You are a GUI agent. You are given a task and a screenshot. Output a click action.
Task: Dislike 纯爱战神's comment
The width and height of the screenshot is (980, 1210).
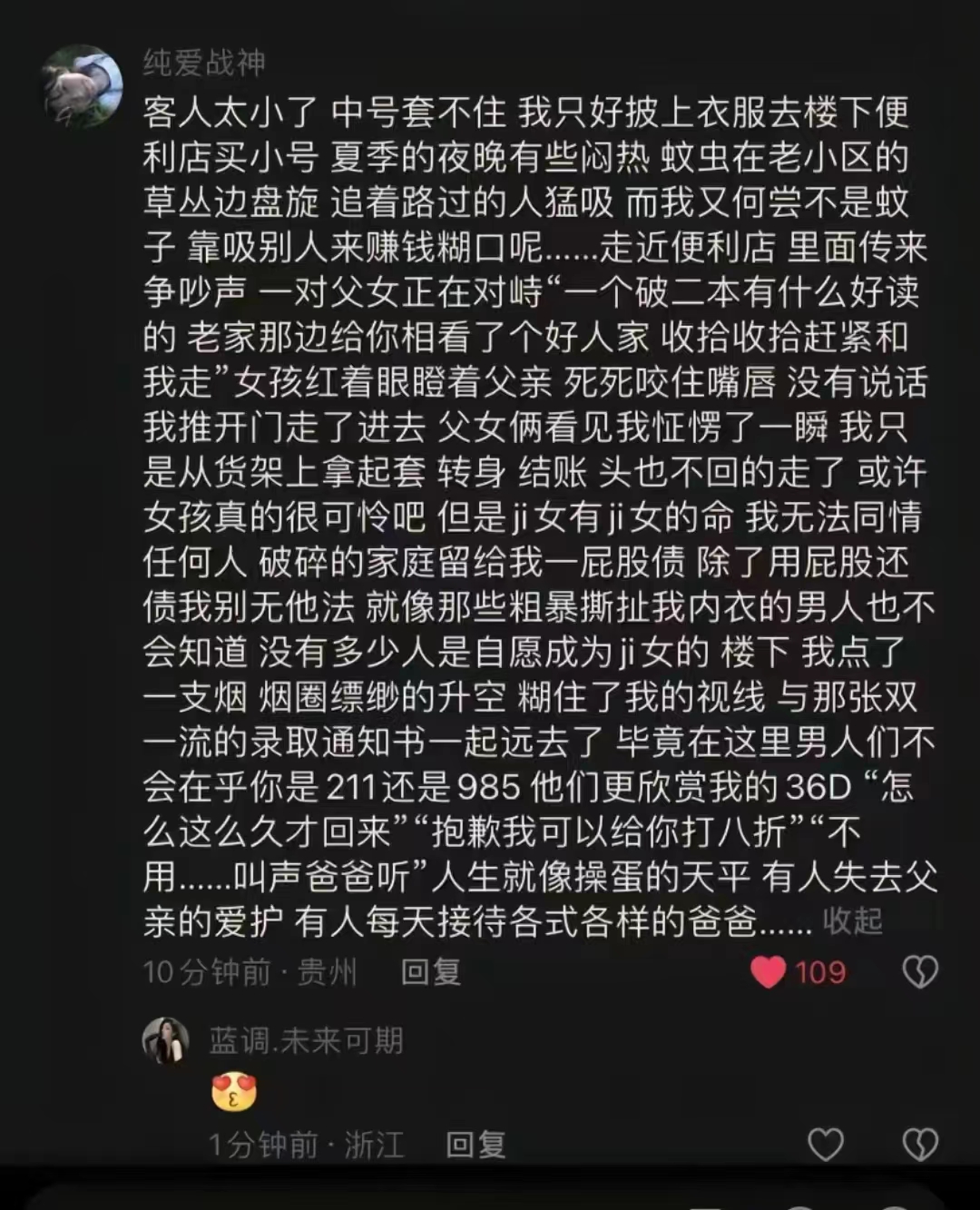[x=919, y=972]
